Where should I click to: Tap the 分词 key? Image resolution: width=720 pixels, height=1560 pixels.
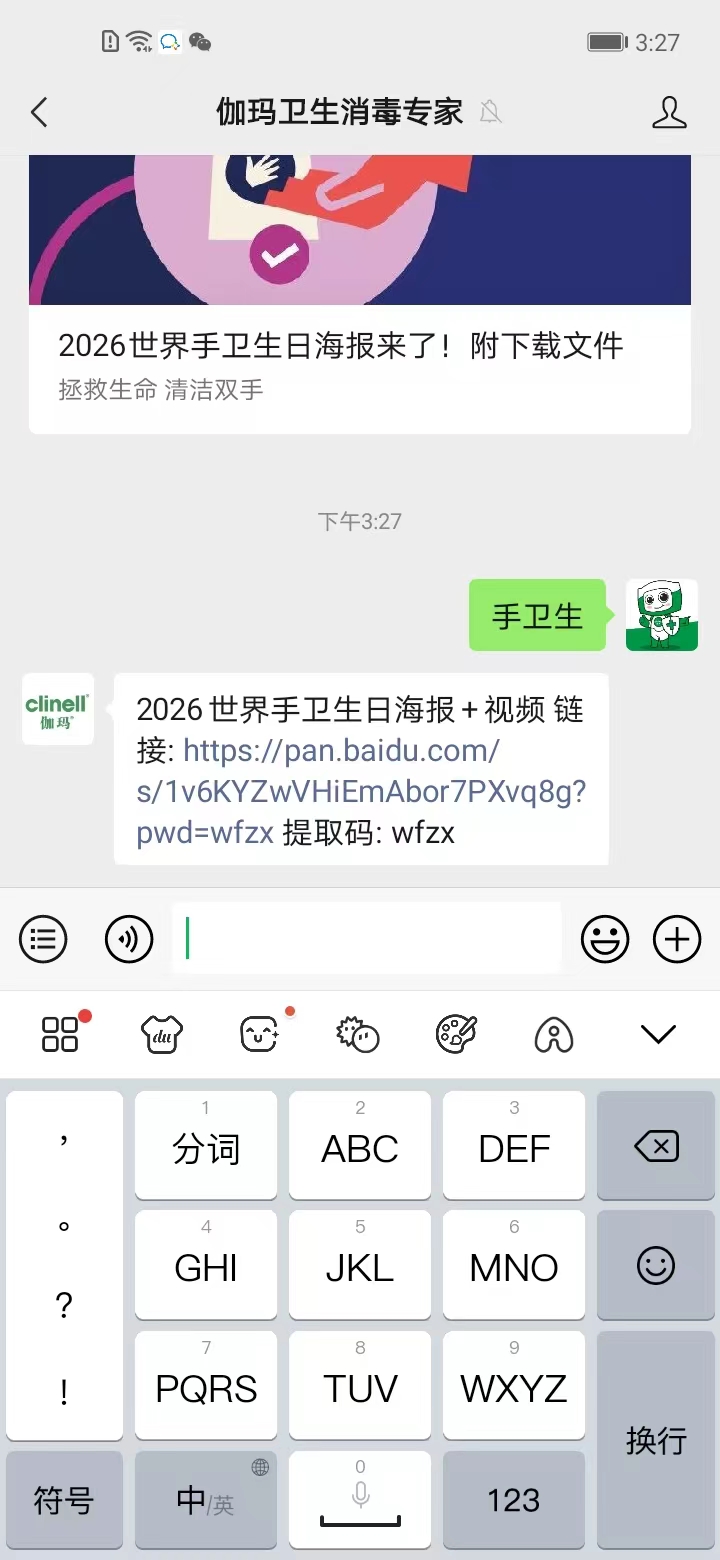[x=206, y=1146]
